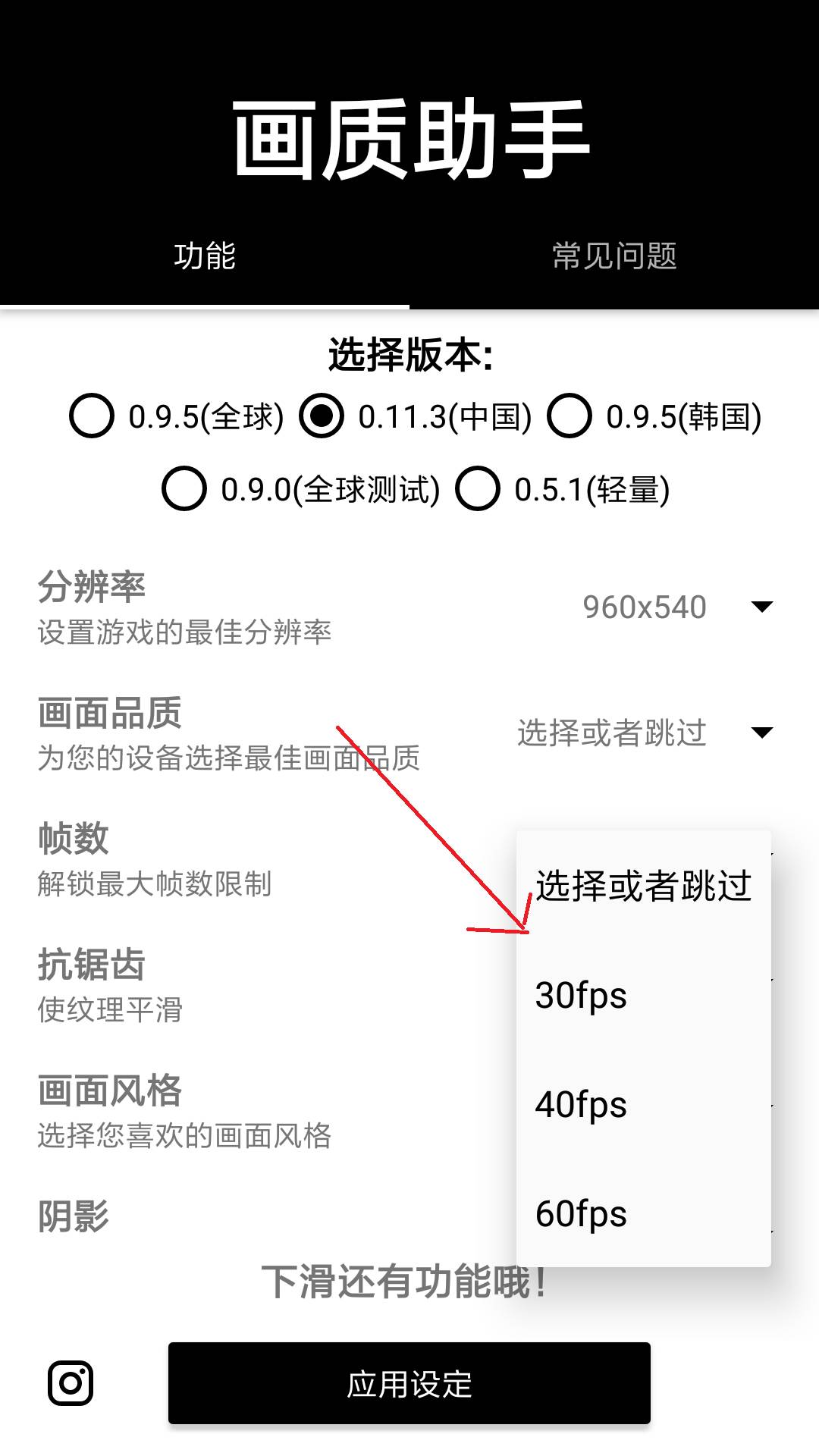
Task: Switch to the 功能 tab
Action: [x=205, y=256]
